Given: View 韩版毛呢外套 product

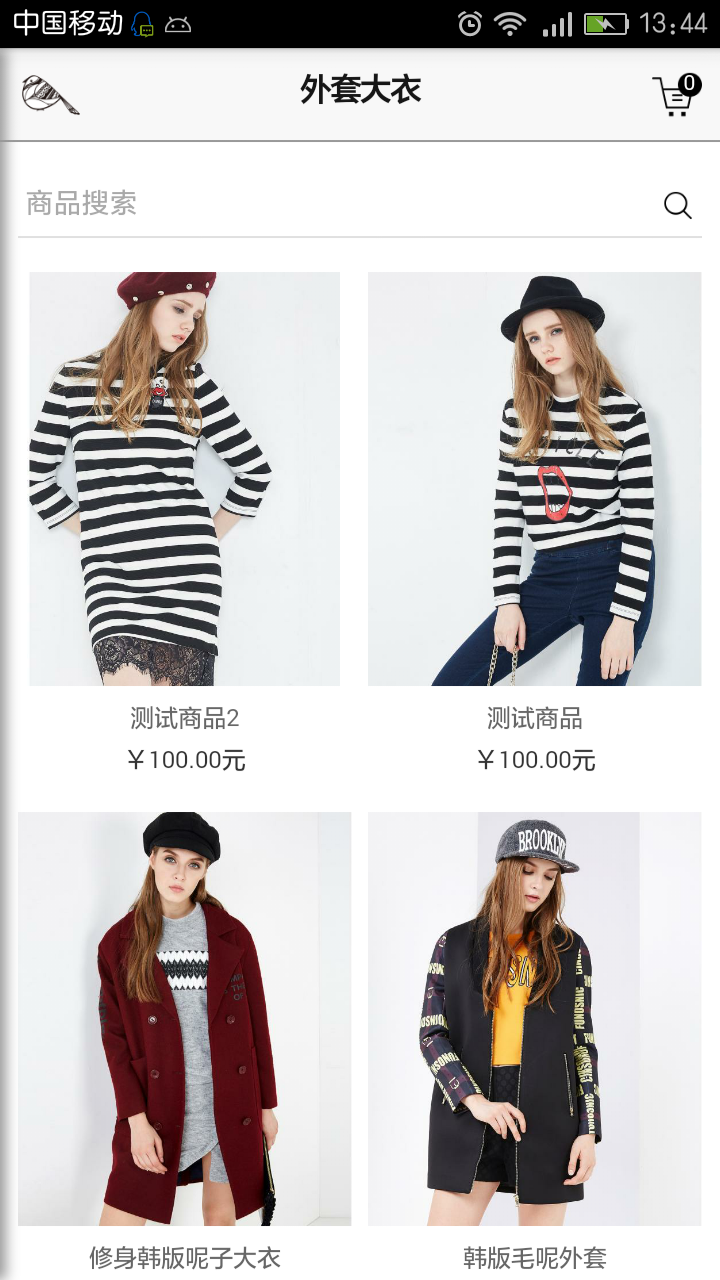Looking at the screenshot, I should coord(534,1018).
